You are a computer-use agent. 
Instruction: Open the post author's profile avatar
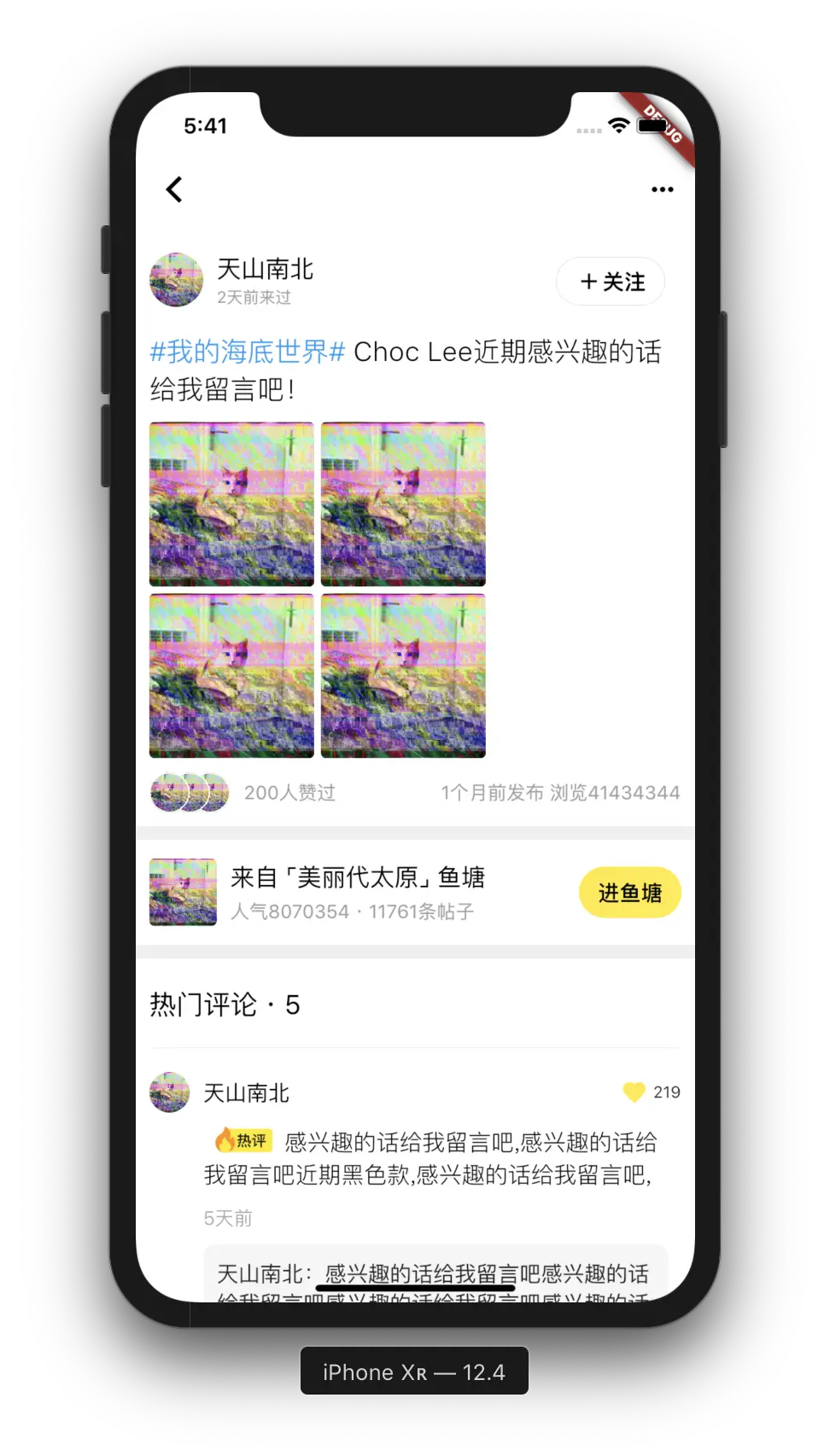click(x=177, y=280)
